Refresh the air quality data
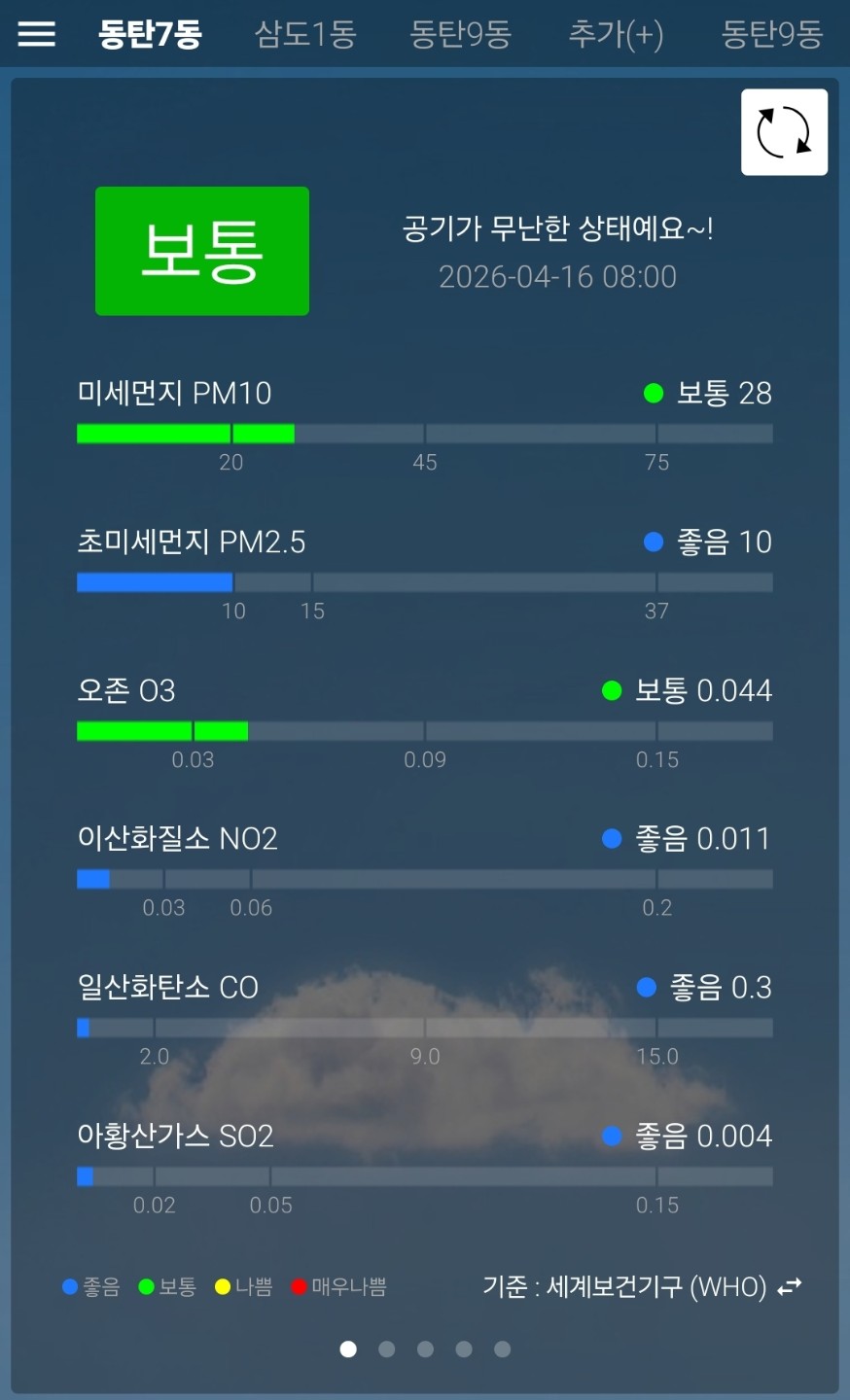This screenshot has width=850, height=1400. (x=784, y=131)
